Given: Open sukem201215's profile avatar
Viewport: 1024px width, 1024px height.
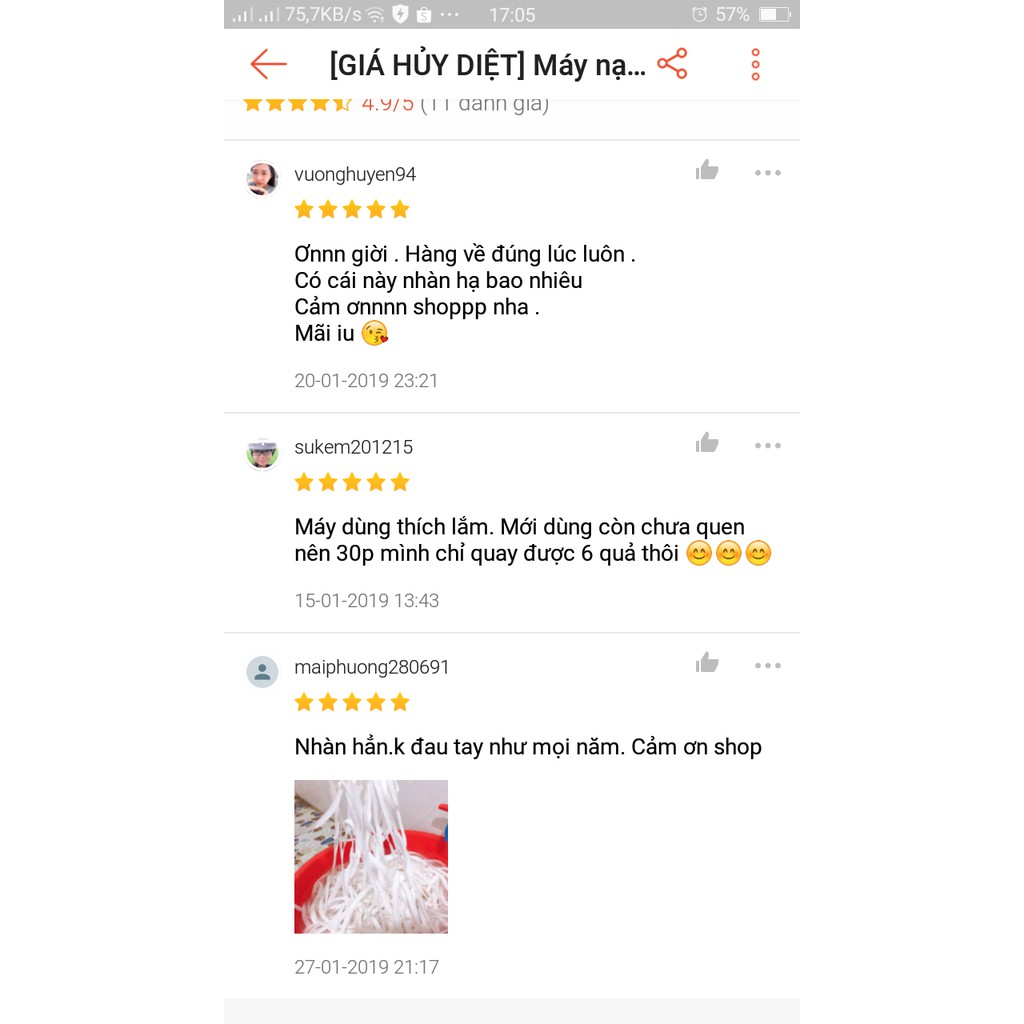Looking at the screenshot, I should [262, 453].
